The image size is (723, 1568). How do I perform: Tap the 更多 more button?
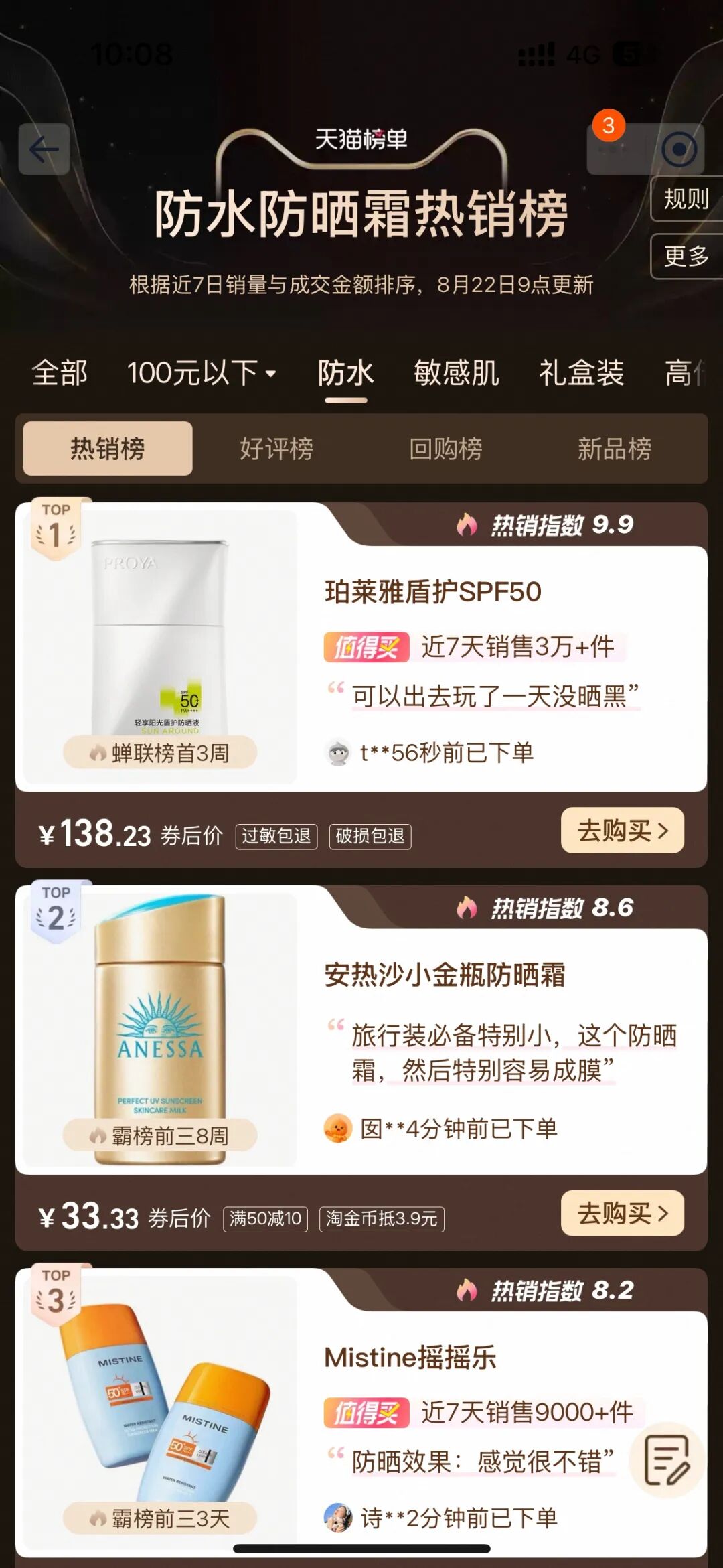pyautogui.click(x=686, y=256)
